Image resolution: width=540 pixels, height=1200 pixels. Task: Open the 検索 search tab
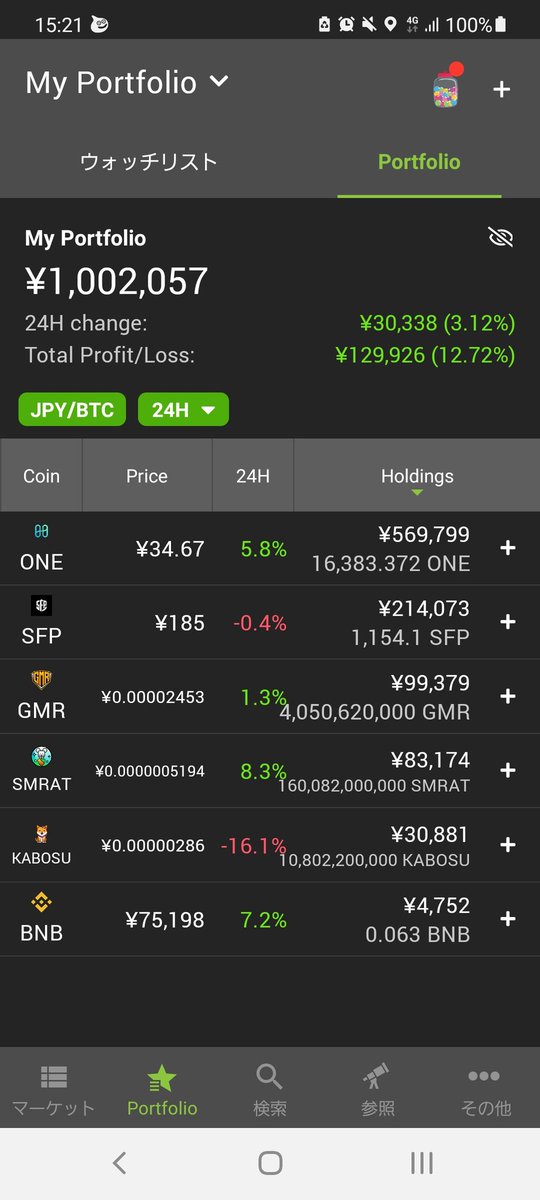270,1089
